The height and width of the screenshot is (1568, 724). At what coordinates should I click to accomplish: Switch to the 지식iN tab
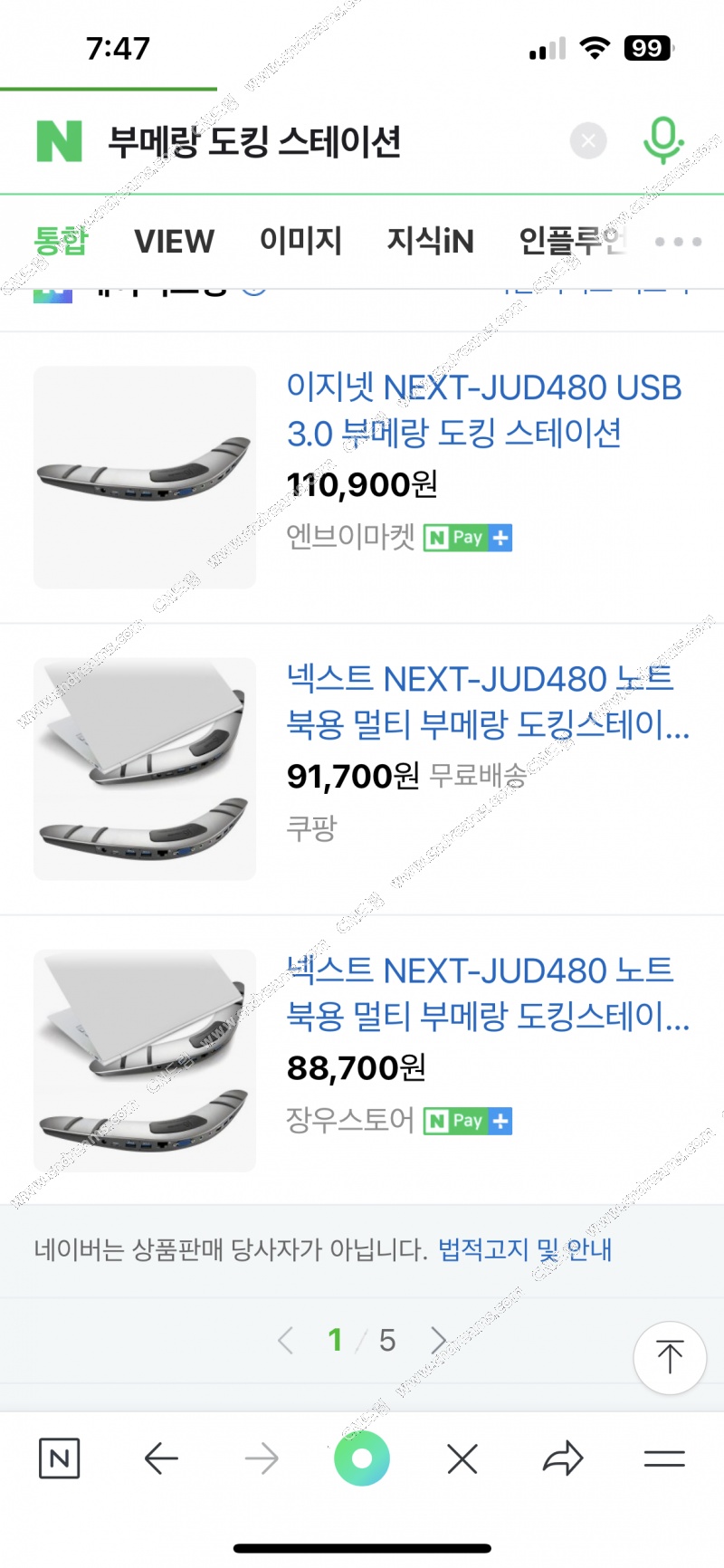click(430, 241)
